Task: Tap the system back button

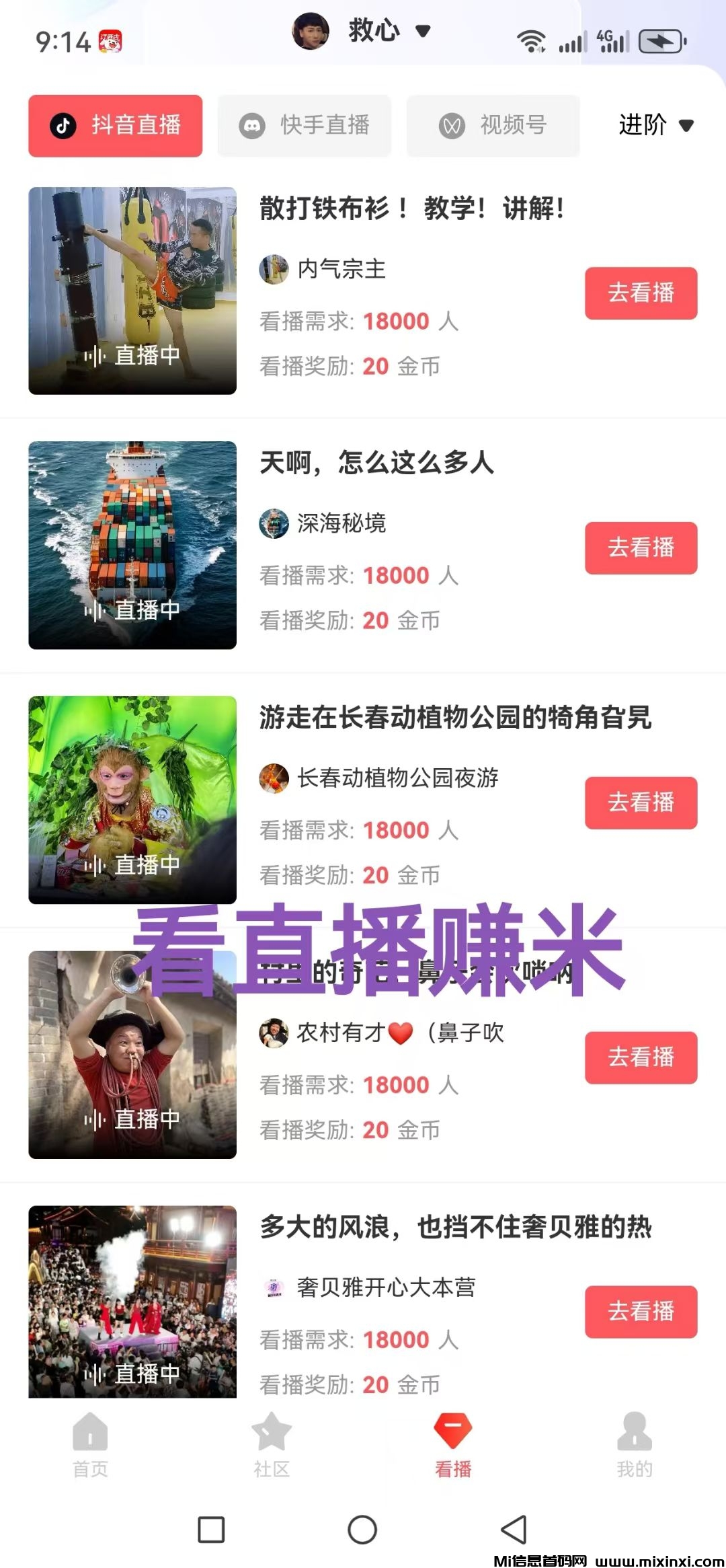Action: coord(514,1530)
